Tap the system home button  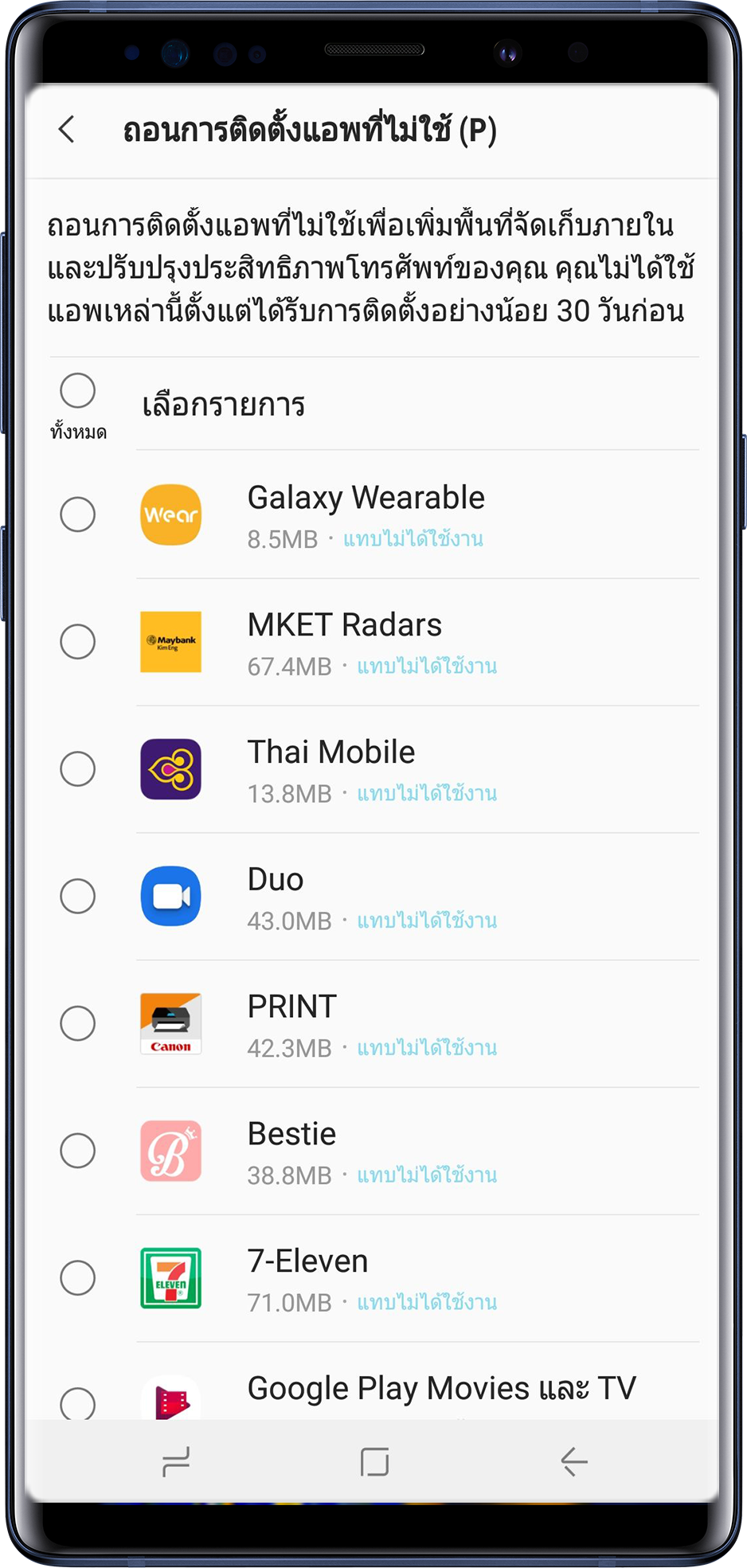(x=374, y=1461)
